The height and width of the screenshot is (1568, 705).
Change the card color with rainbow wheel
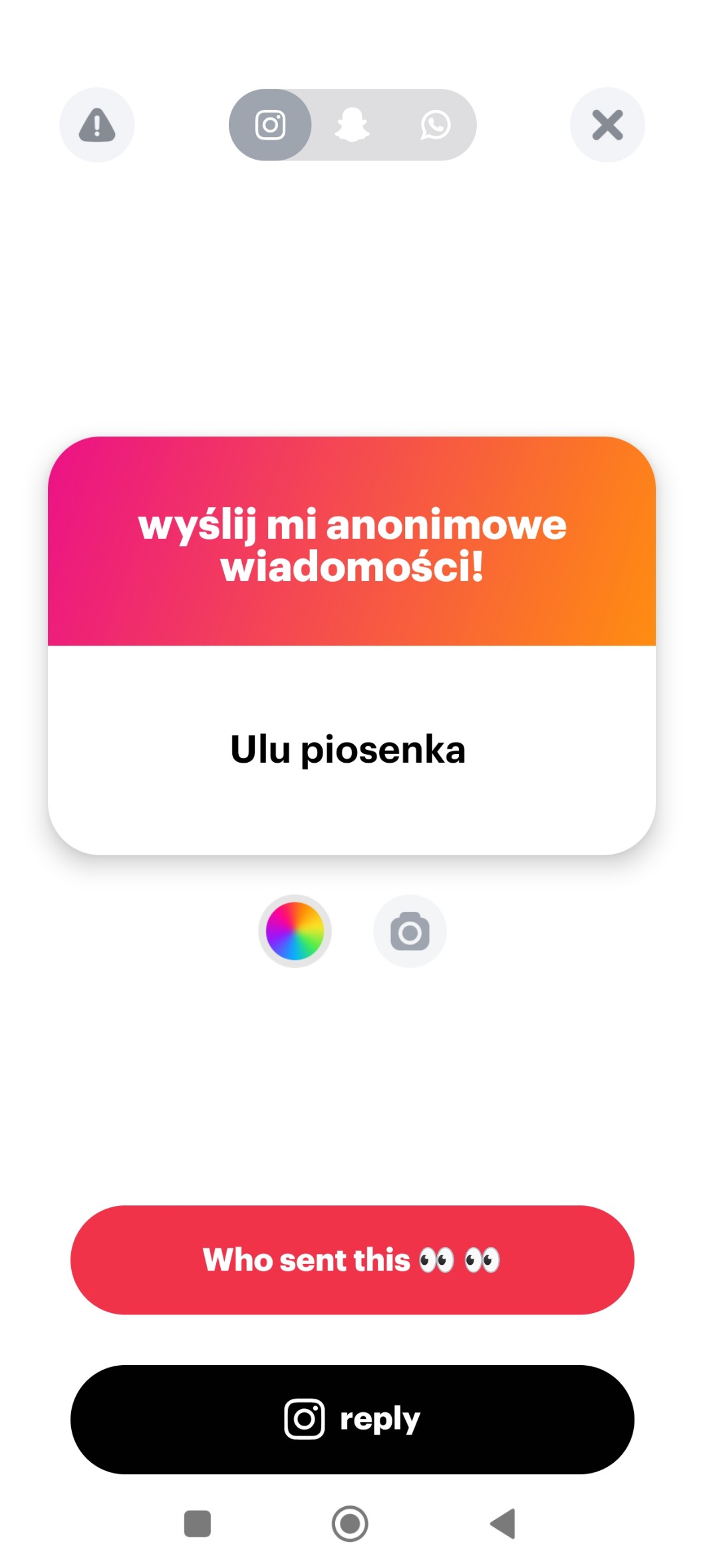[295, 931]
